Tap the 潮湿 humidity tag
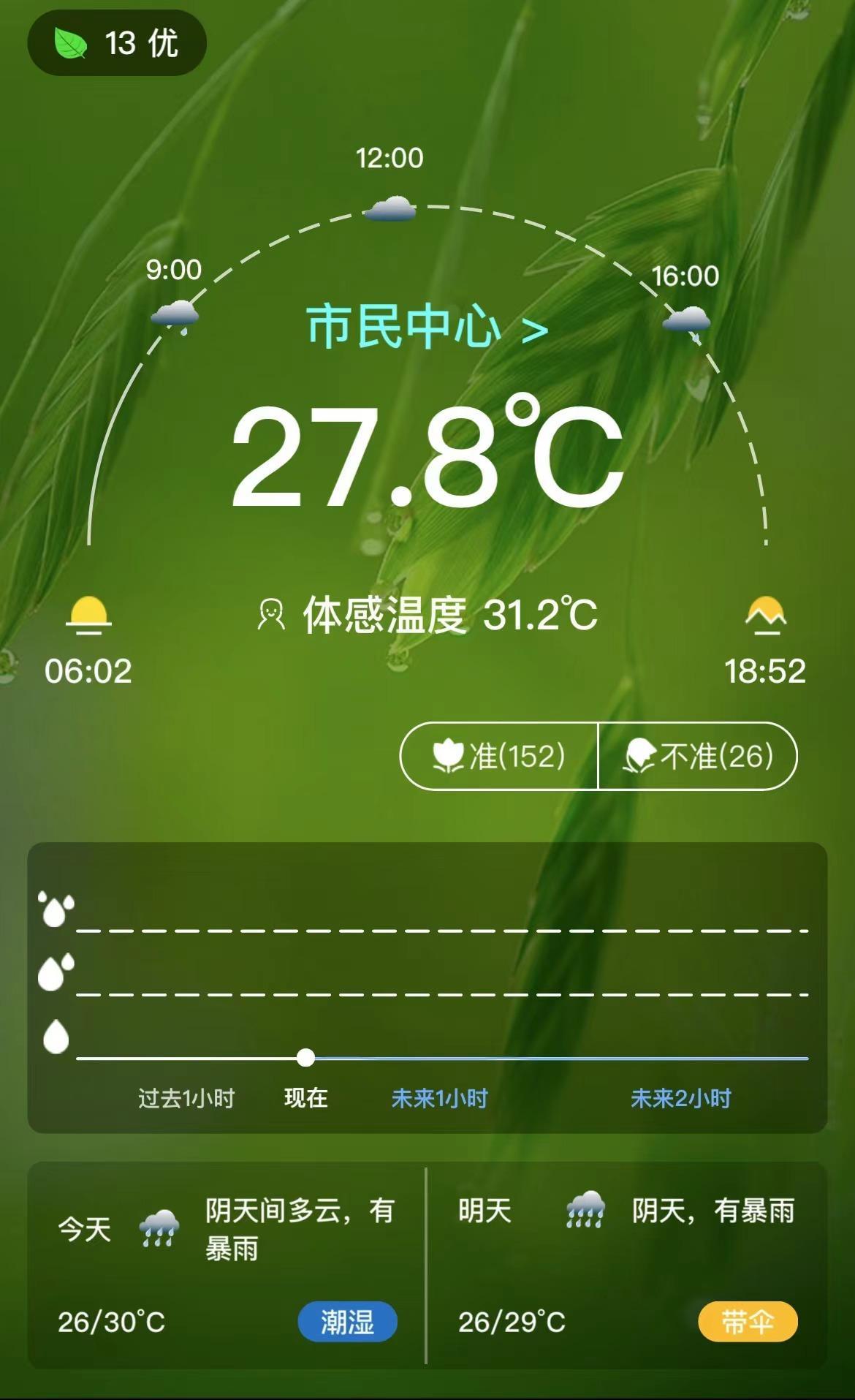The width and height of the screenshot is (855, 1400). [x=347, y=1322]
